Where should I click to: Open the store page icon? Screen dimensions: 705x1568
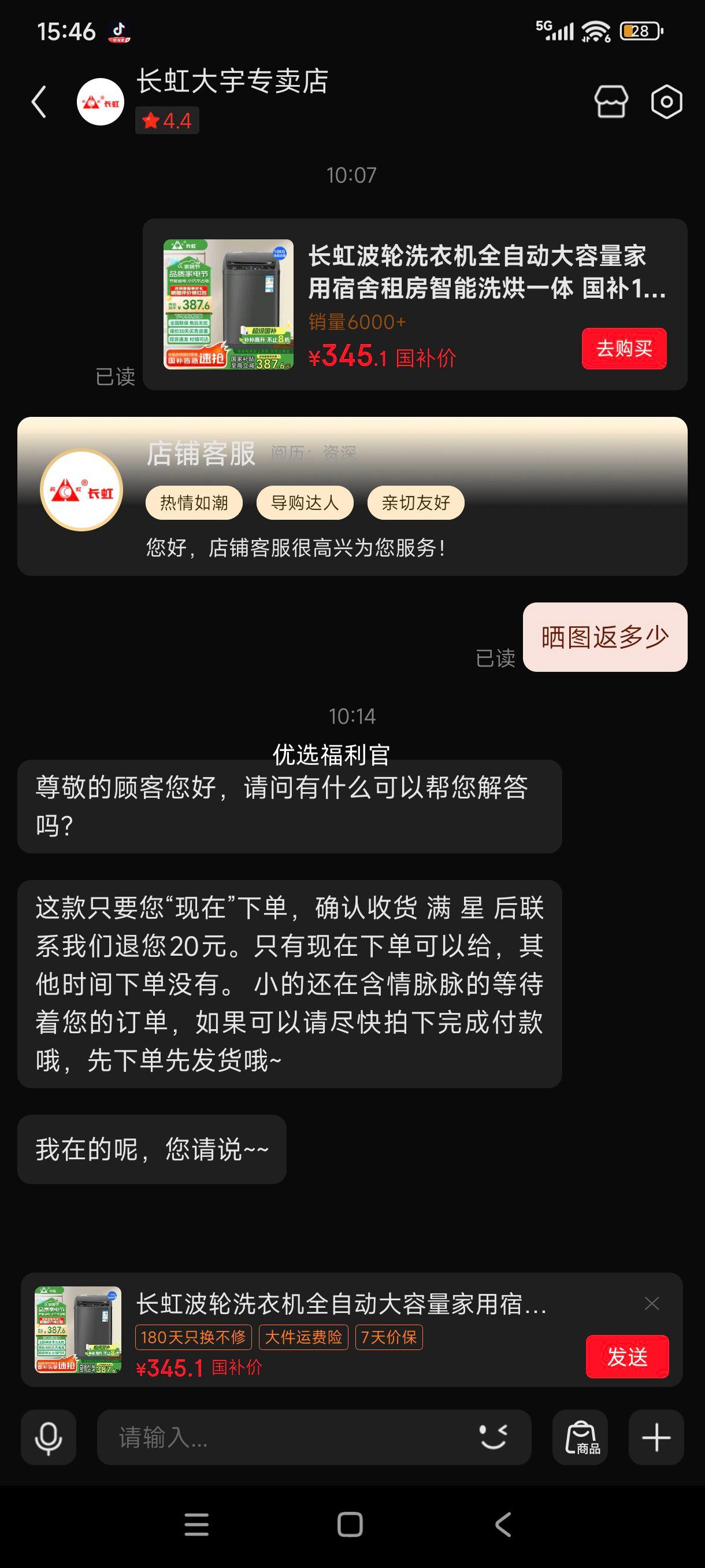[611, 101]
